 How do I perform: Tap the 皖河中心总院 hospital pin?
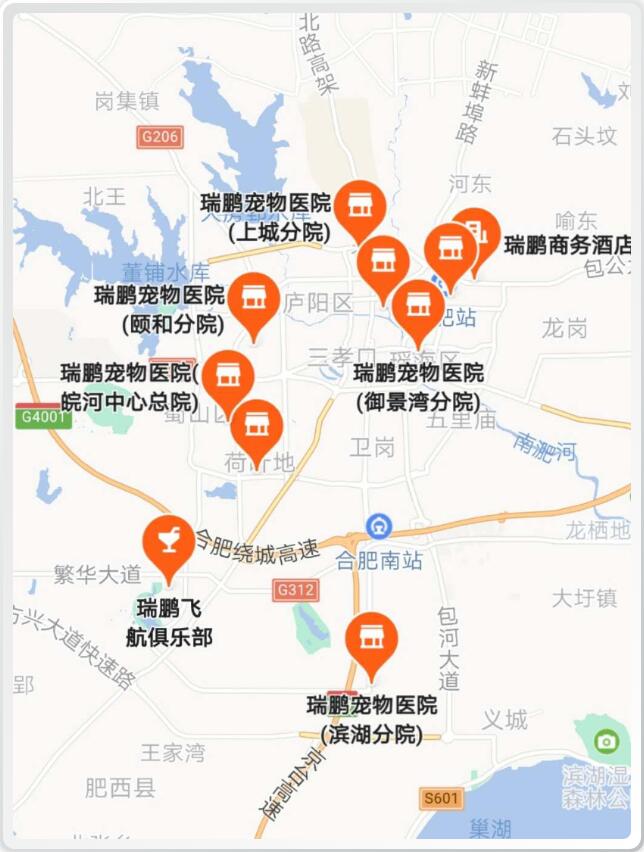click(x=228, y=377)
